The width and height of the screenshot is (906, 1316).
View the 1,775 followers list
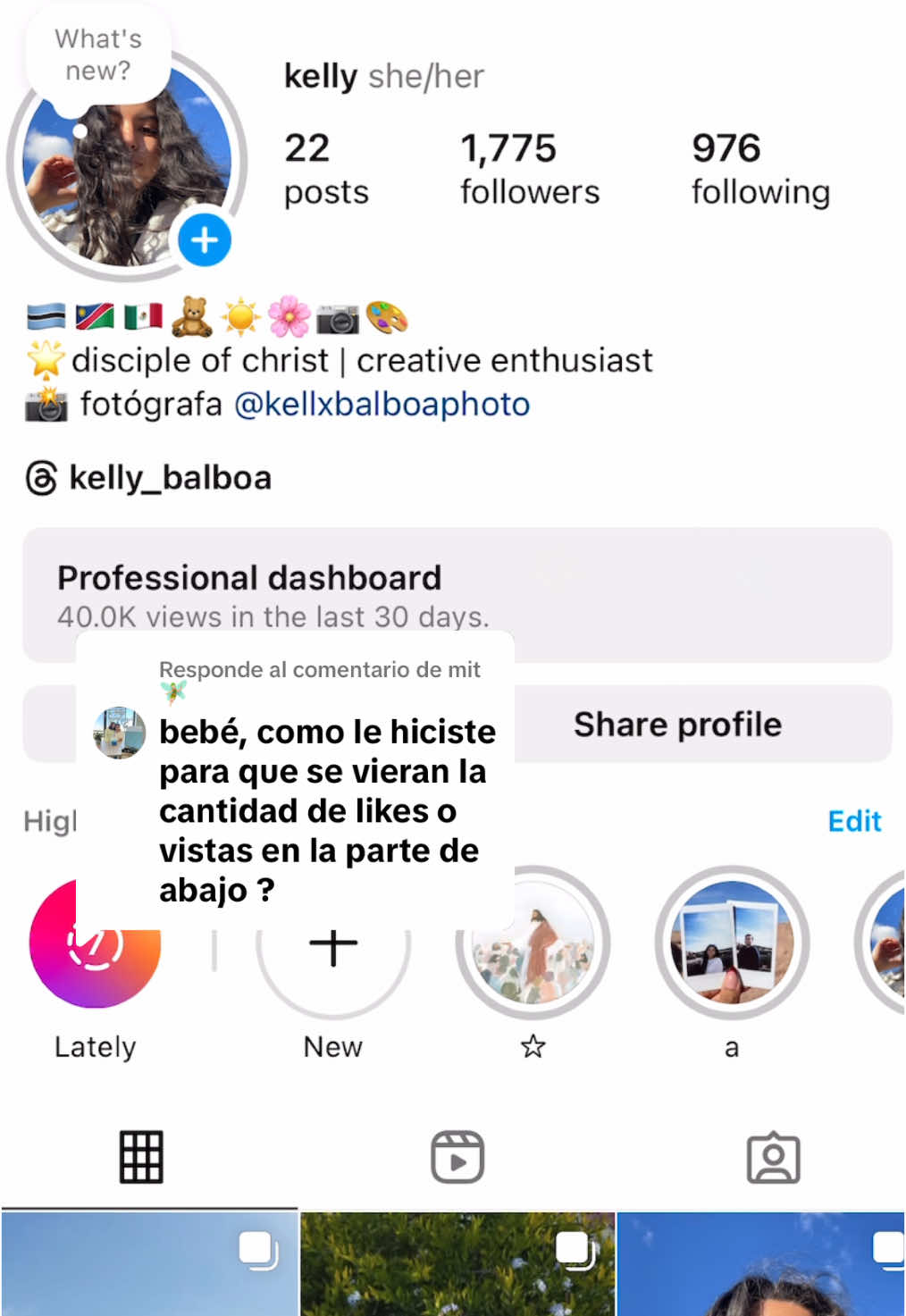pos(530,168)
